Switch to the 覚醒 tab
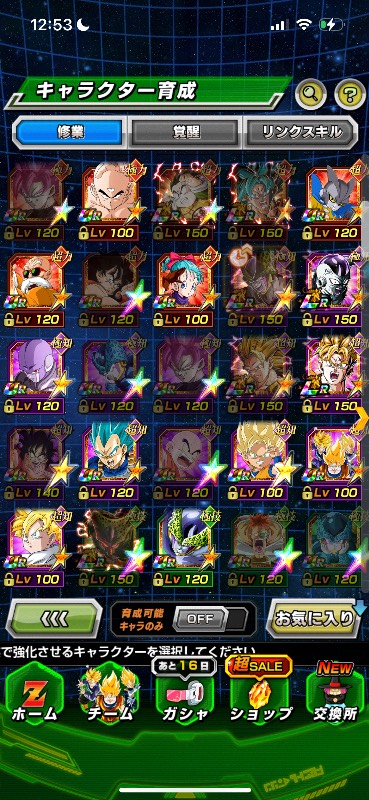The height and width of the screenshot is (800, 369). tap(183, 133)
